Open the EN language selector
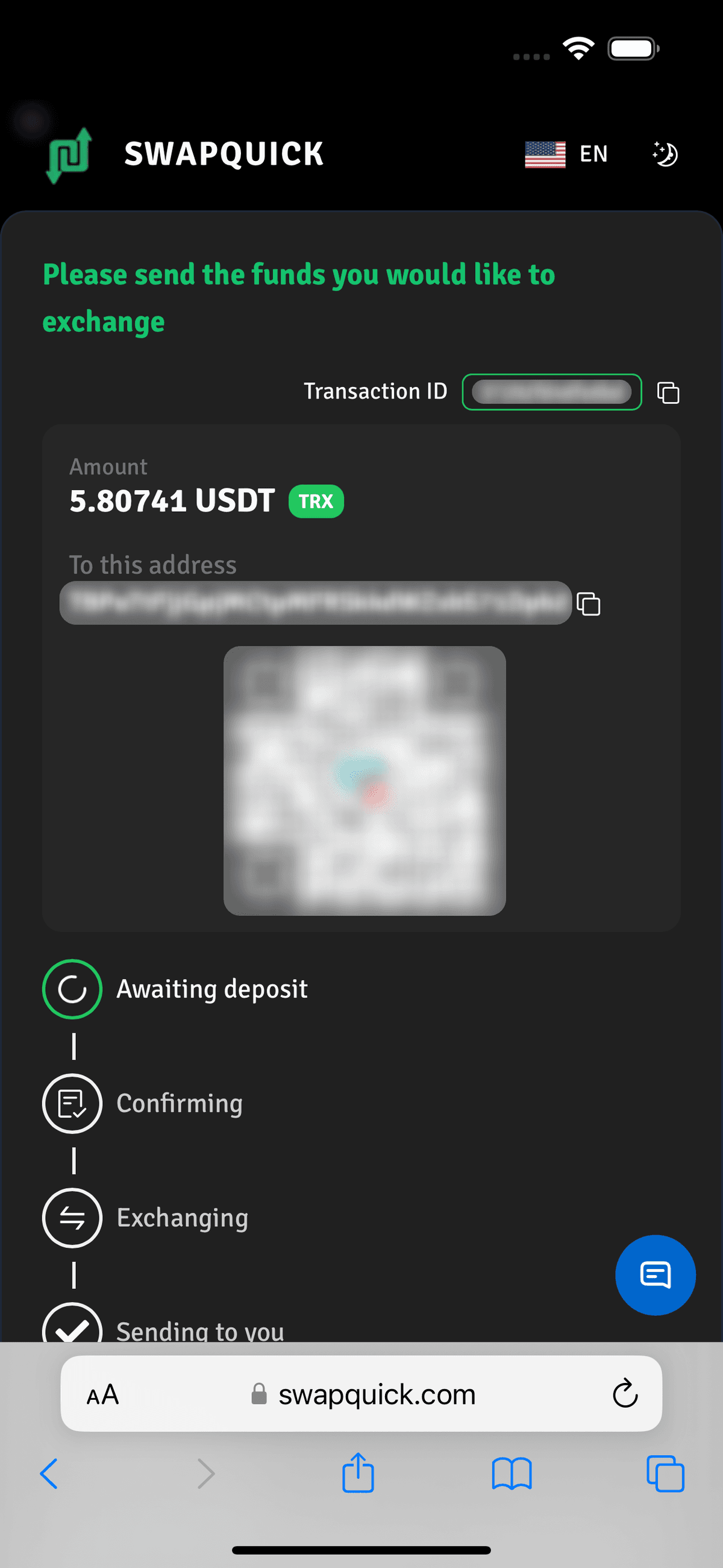This screenshot has height=1568, width=723. 566,154
